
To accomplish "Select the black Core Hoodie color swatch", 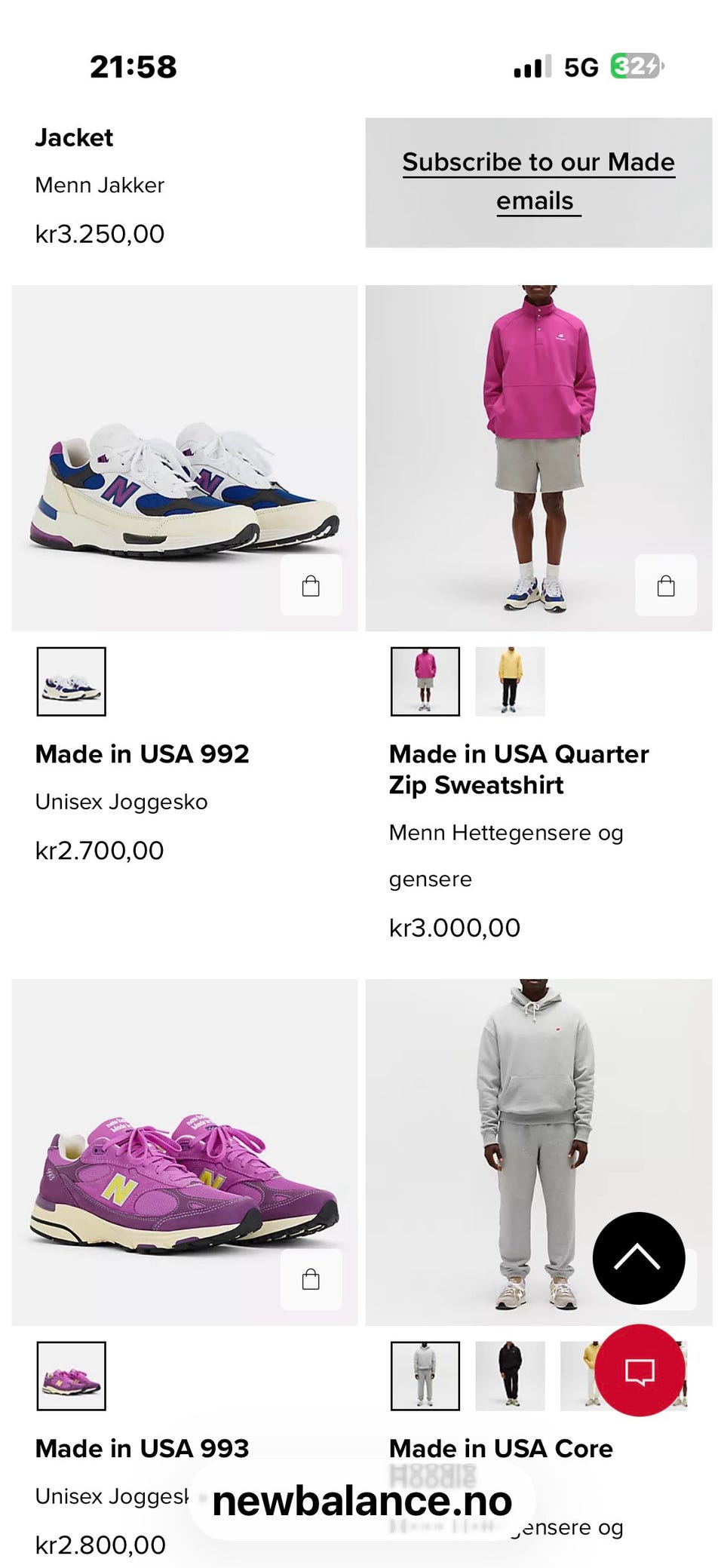I will click(510, 1376).
